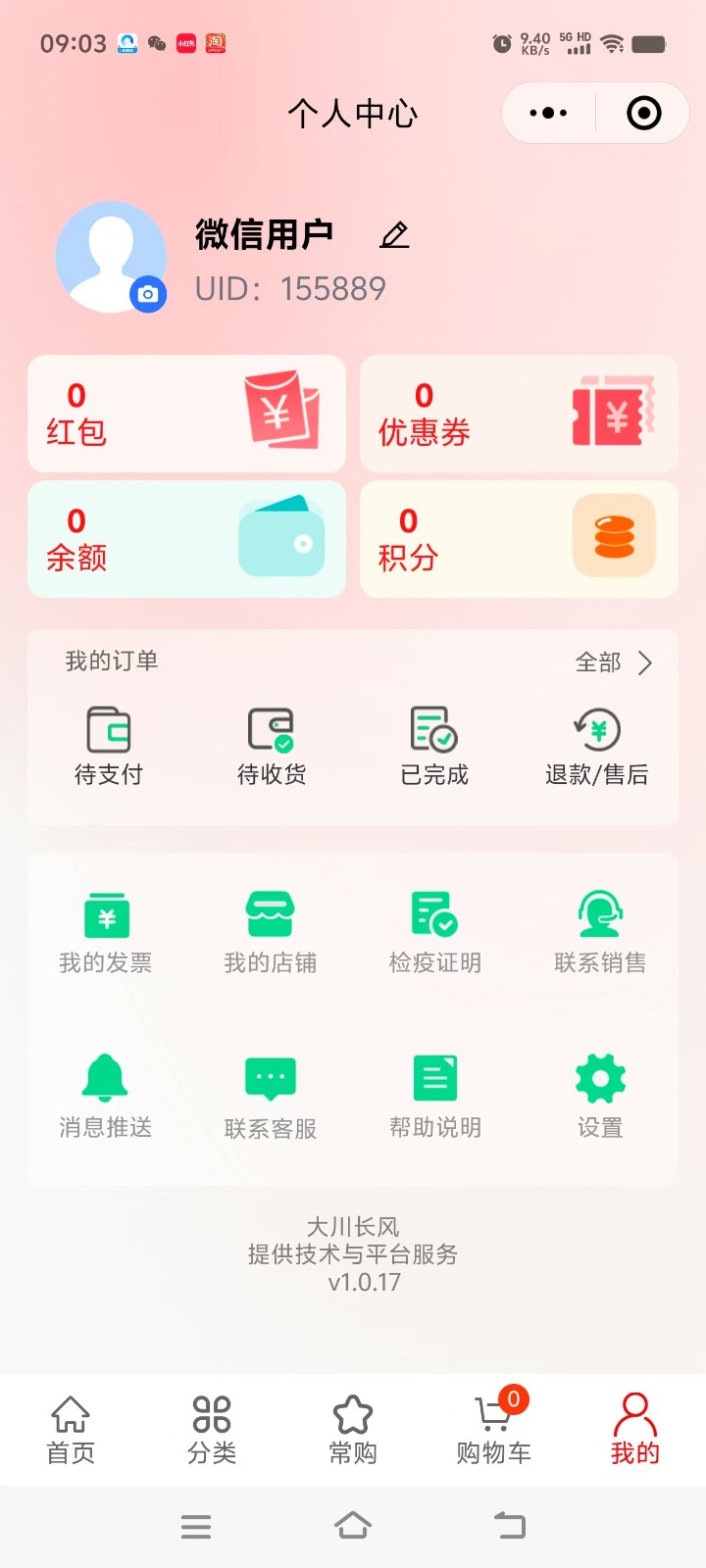Open 退款/售后 orders
Screen dimensions: 706x1568
click(x=597, y=747)
